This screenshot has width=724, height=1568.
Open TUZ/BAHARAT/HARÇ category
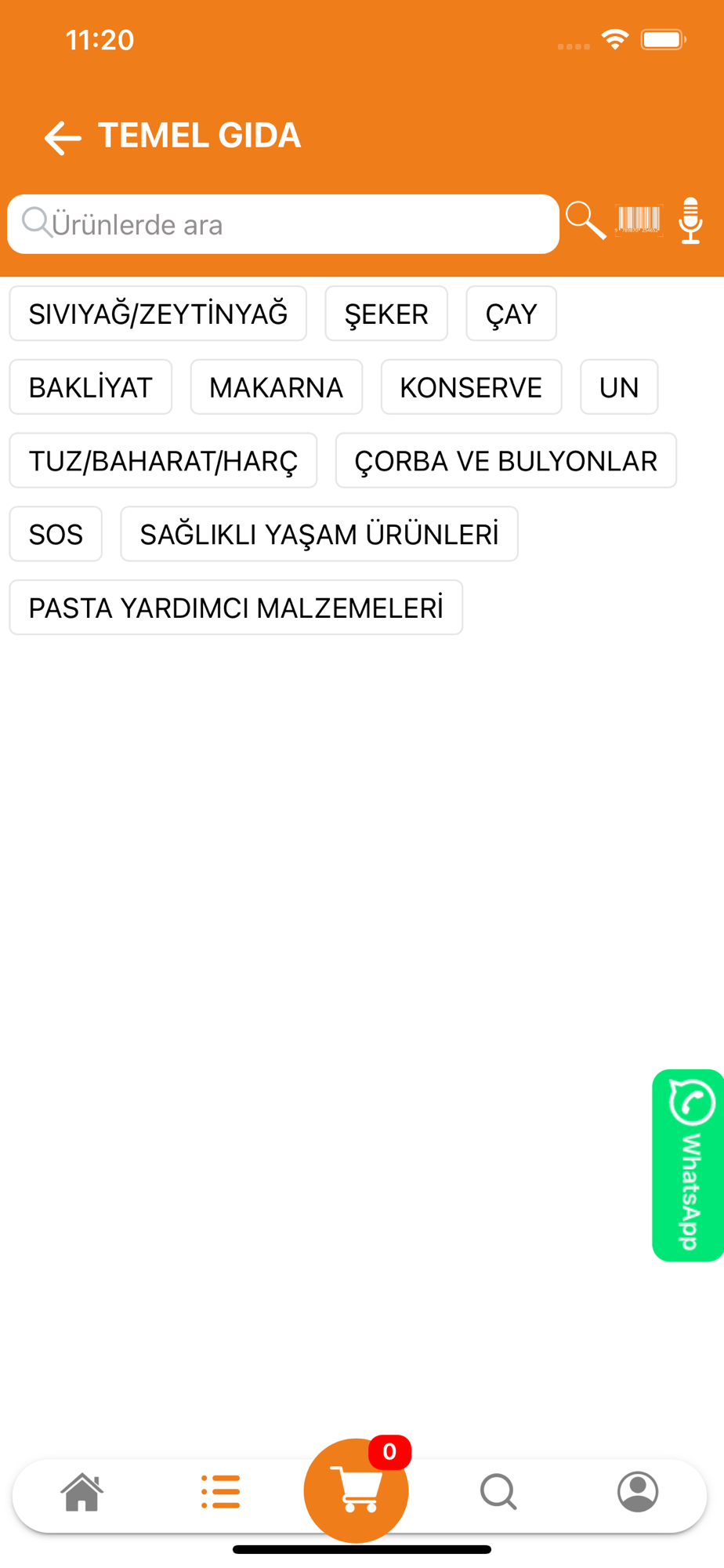(163, 461)
